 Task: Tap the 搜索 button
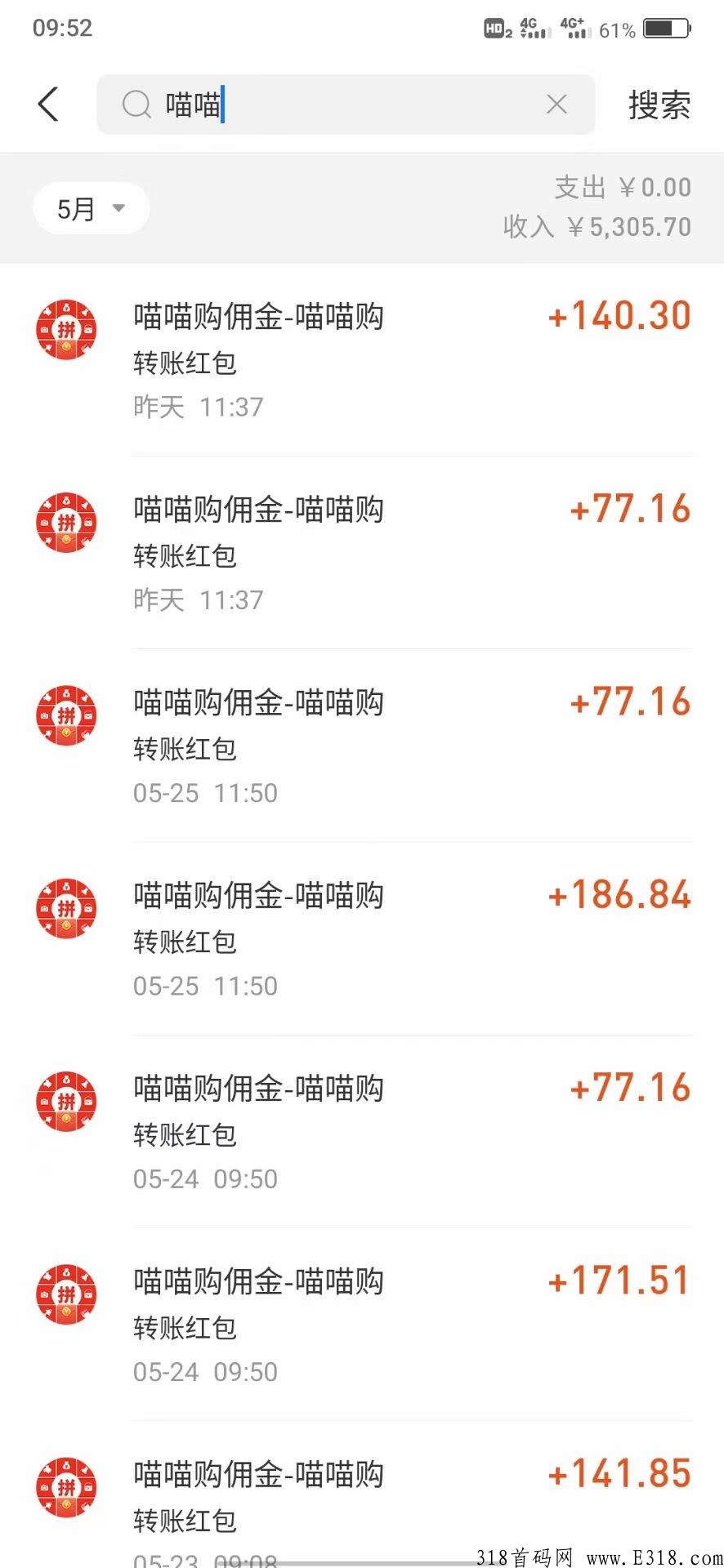click(659, 105)
